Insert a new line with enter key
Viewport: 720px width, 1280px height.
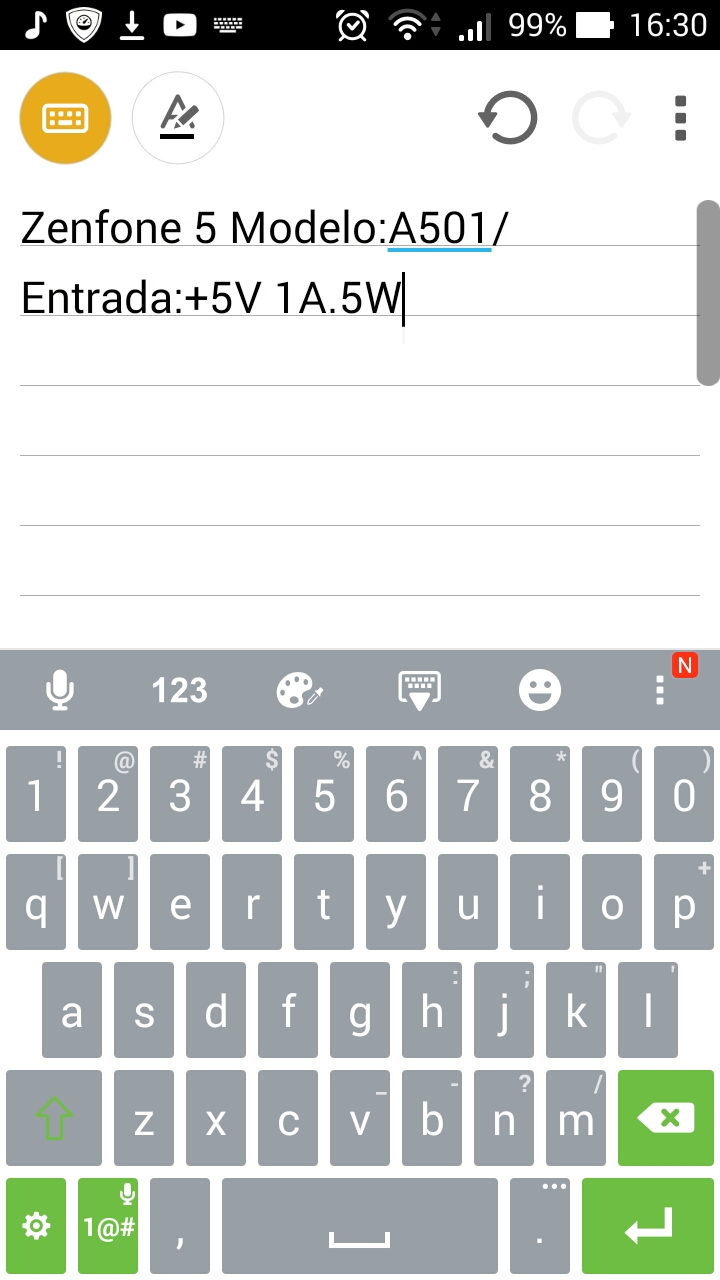click(647, 1226)
